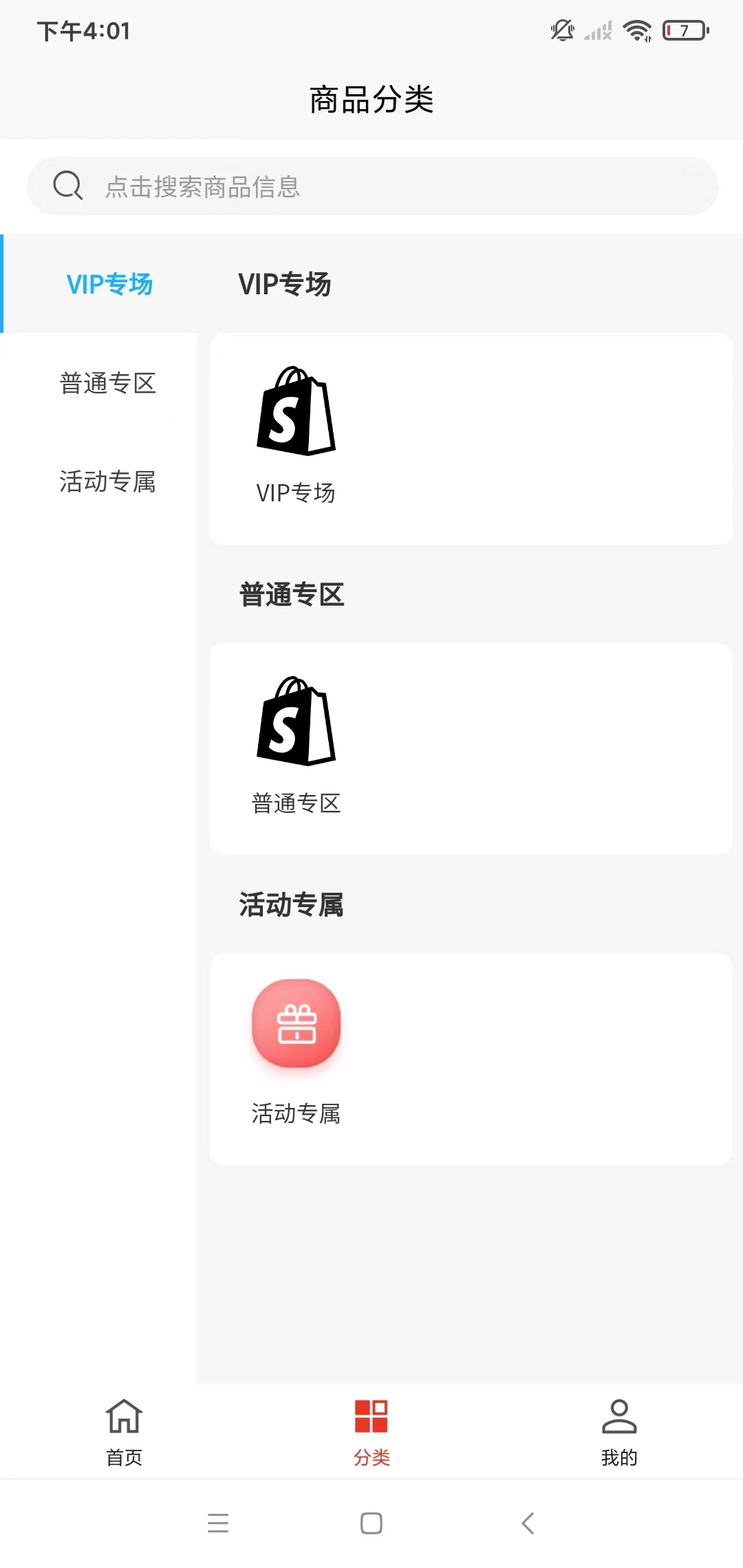Check the battery indicator in status bar
Viewport: 743px width, 1568px height.
686,31
